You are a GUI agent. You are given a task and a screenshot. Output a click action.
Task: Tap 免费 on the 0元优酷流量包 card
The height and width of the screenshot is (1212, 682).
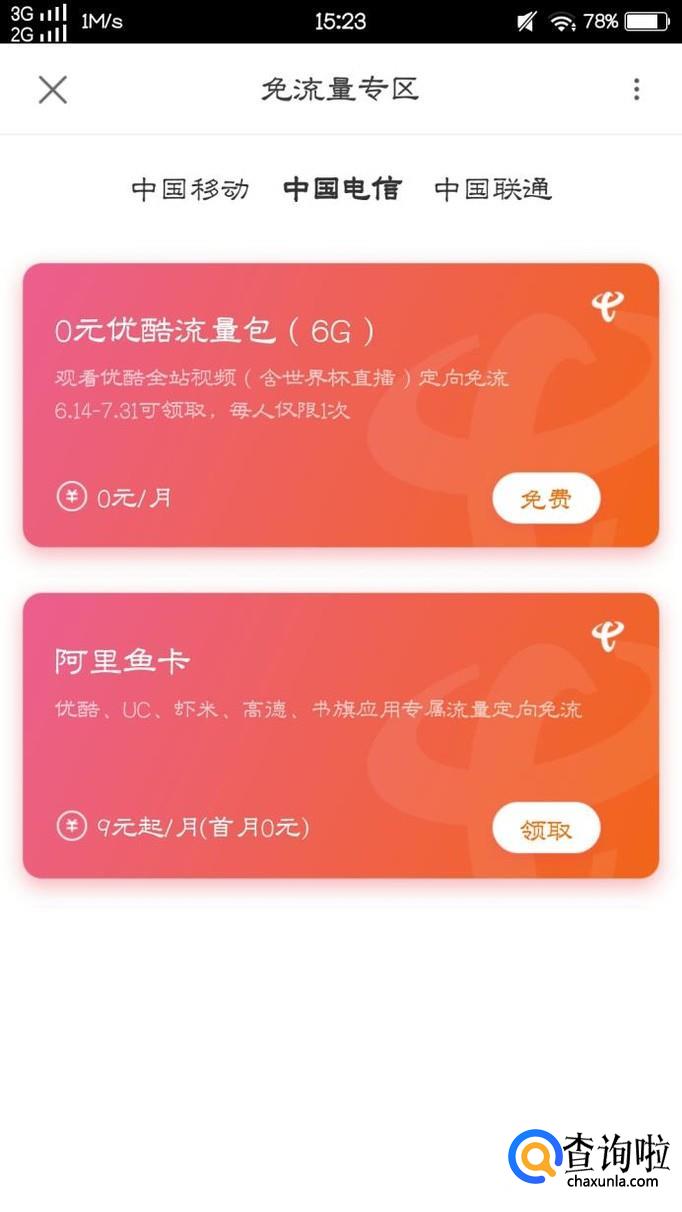coord(546,499)
